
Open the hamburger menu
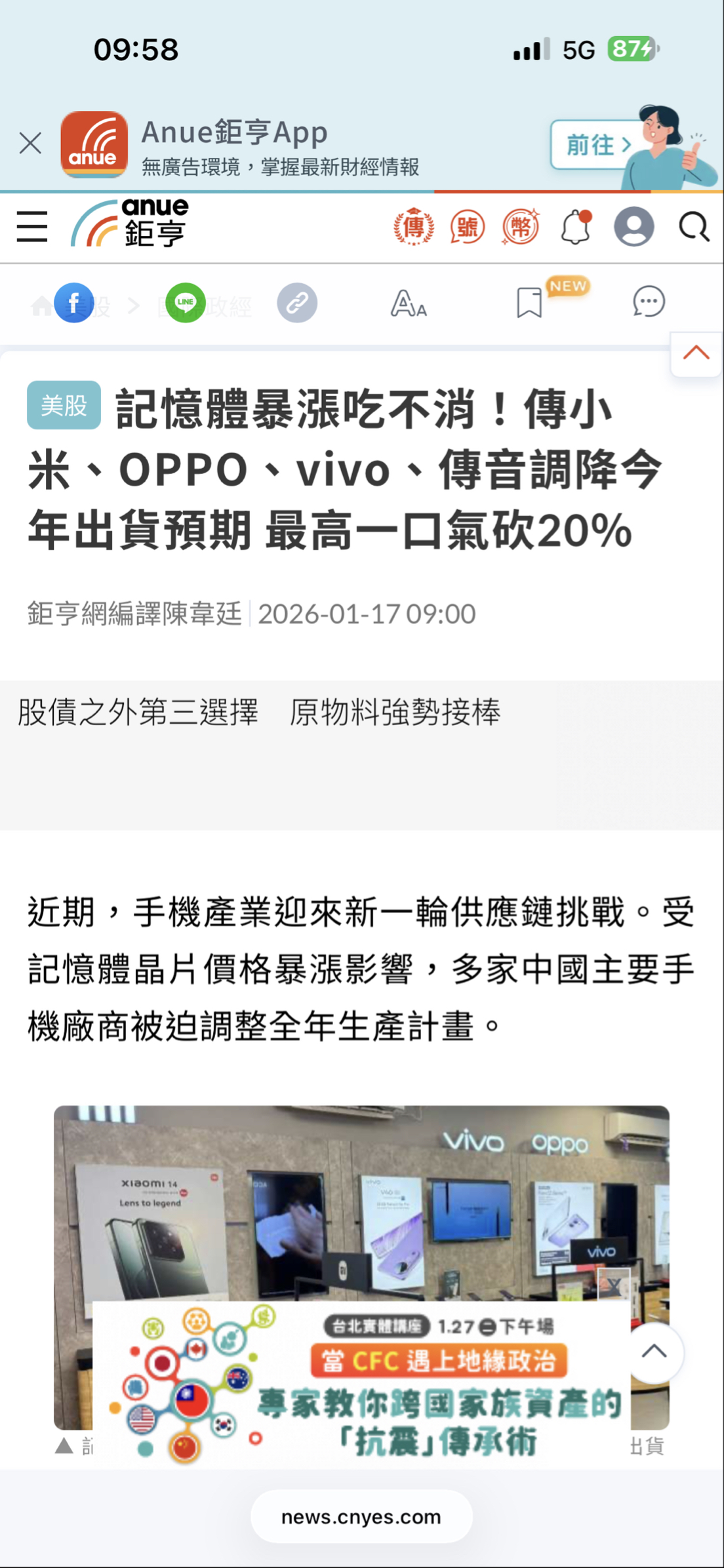pyautogui.click(x=32, y=227)
